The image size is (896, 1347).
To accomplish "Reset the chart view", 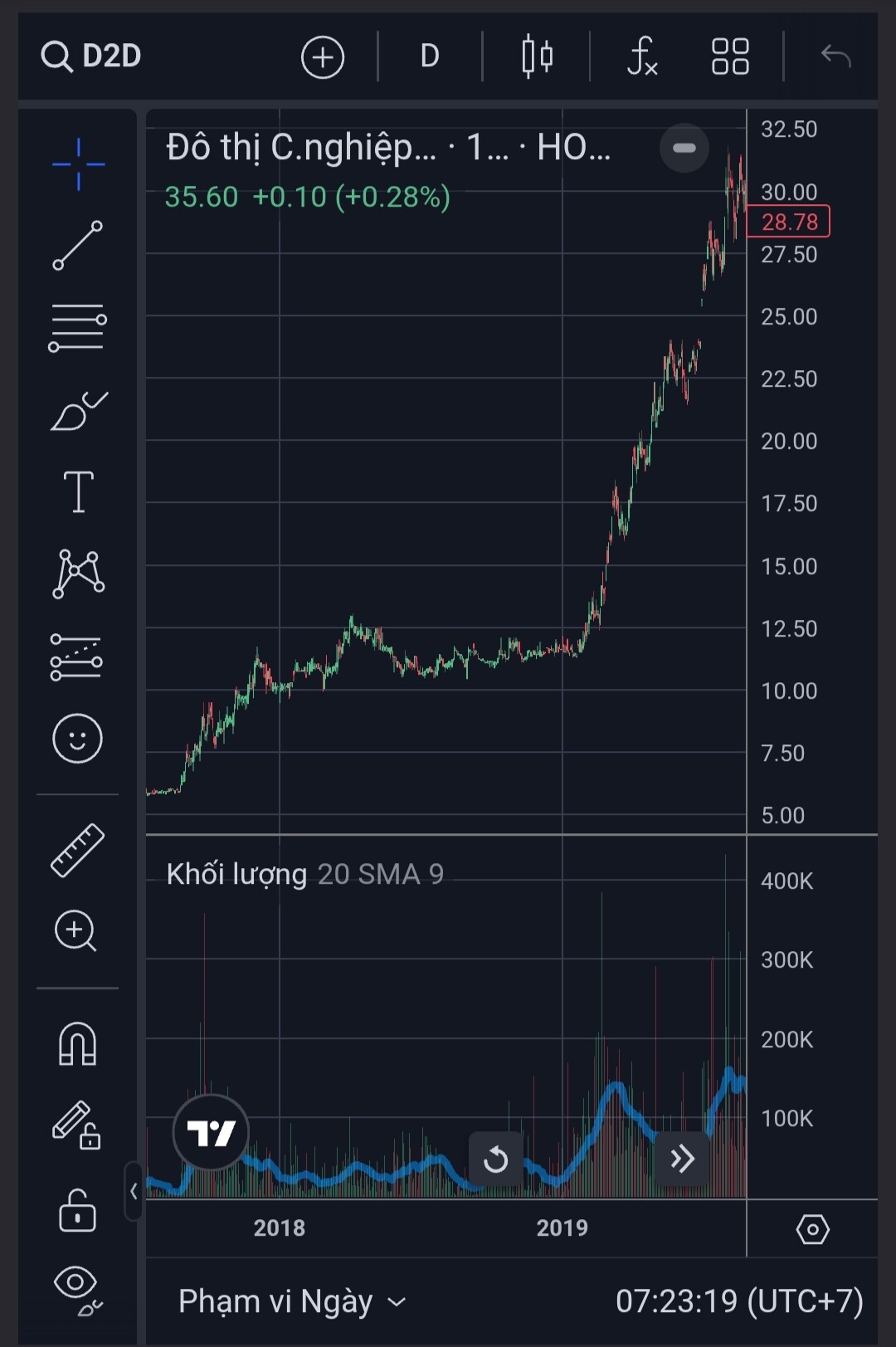I will click(495, 1159).
